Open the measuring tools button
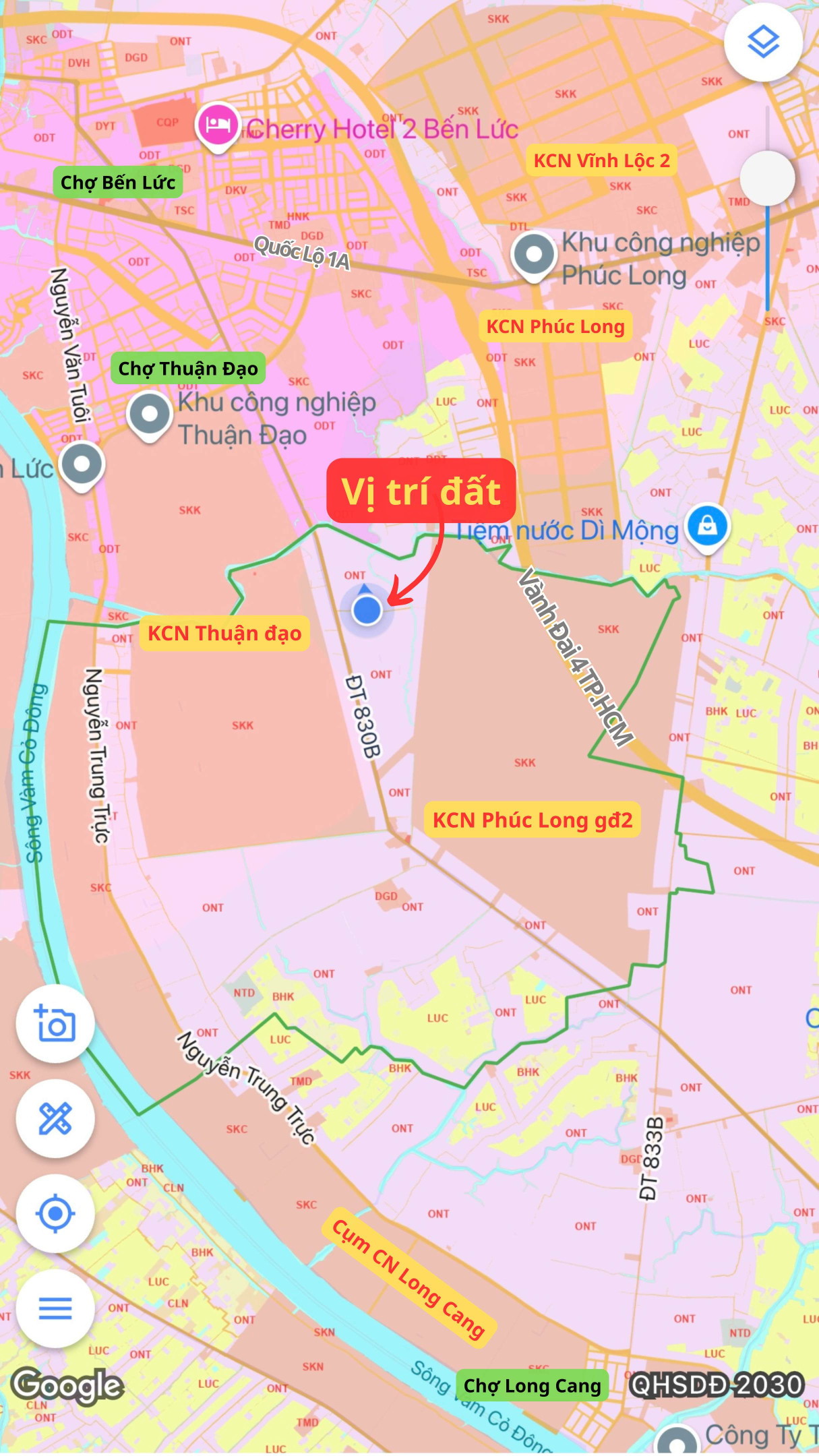This screenshot has height=1456, width=819. pyautogui.click(x=55, y=1119)
